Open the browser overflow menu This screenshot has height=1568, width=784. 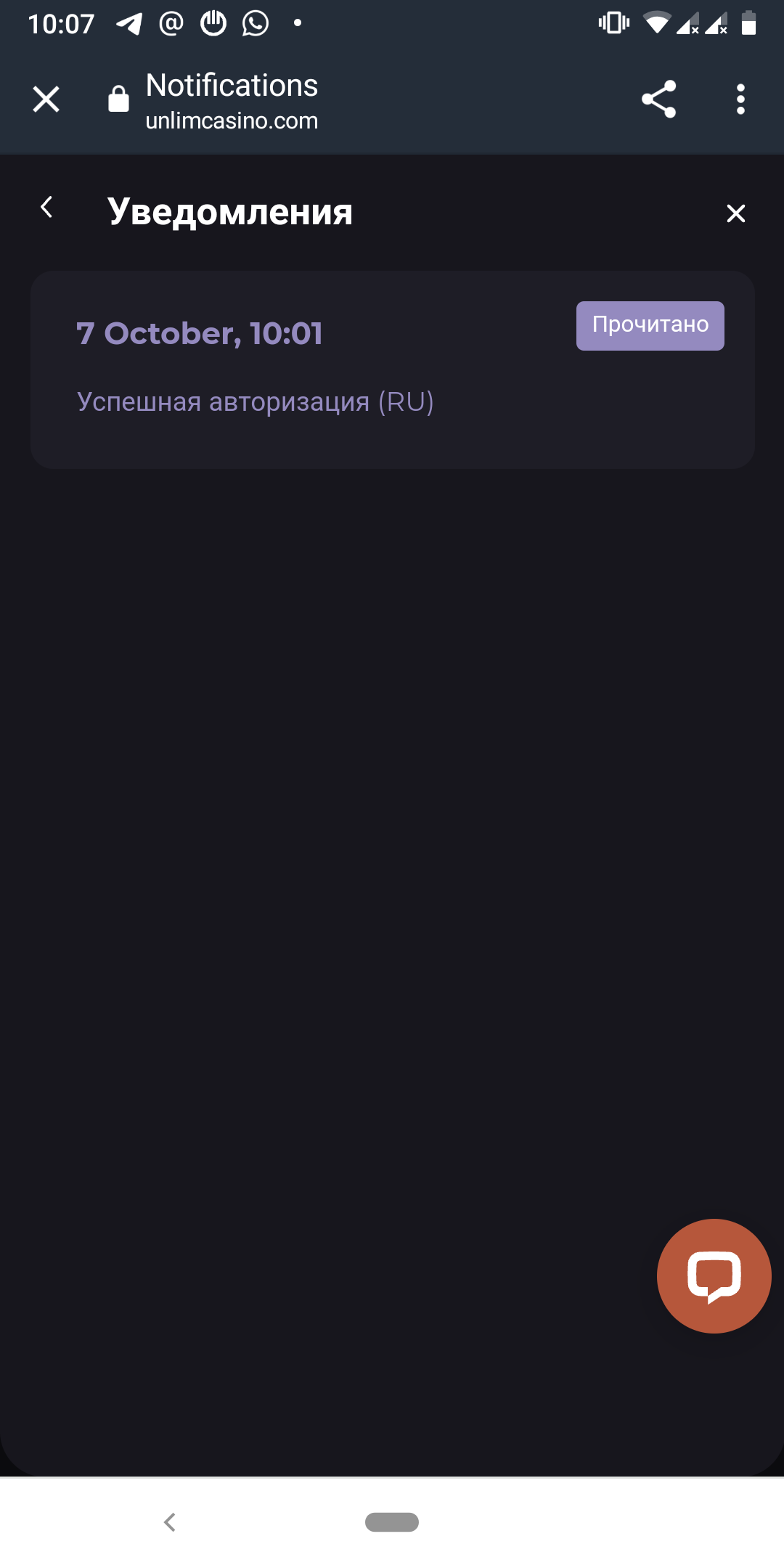[740, 99]
